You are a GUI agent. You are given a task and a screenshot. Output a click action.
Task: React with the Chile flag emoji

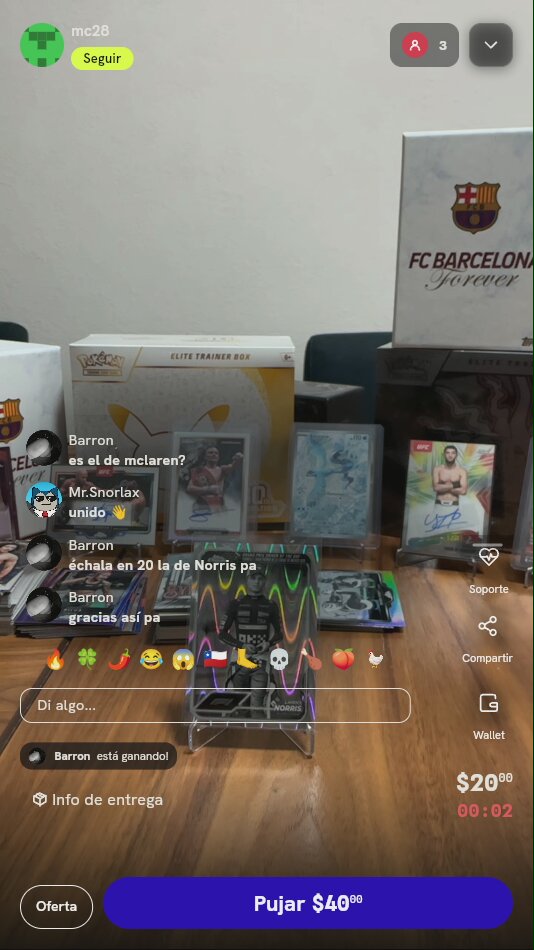(215, 659)
